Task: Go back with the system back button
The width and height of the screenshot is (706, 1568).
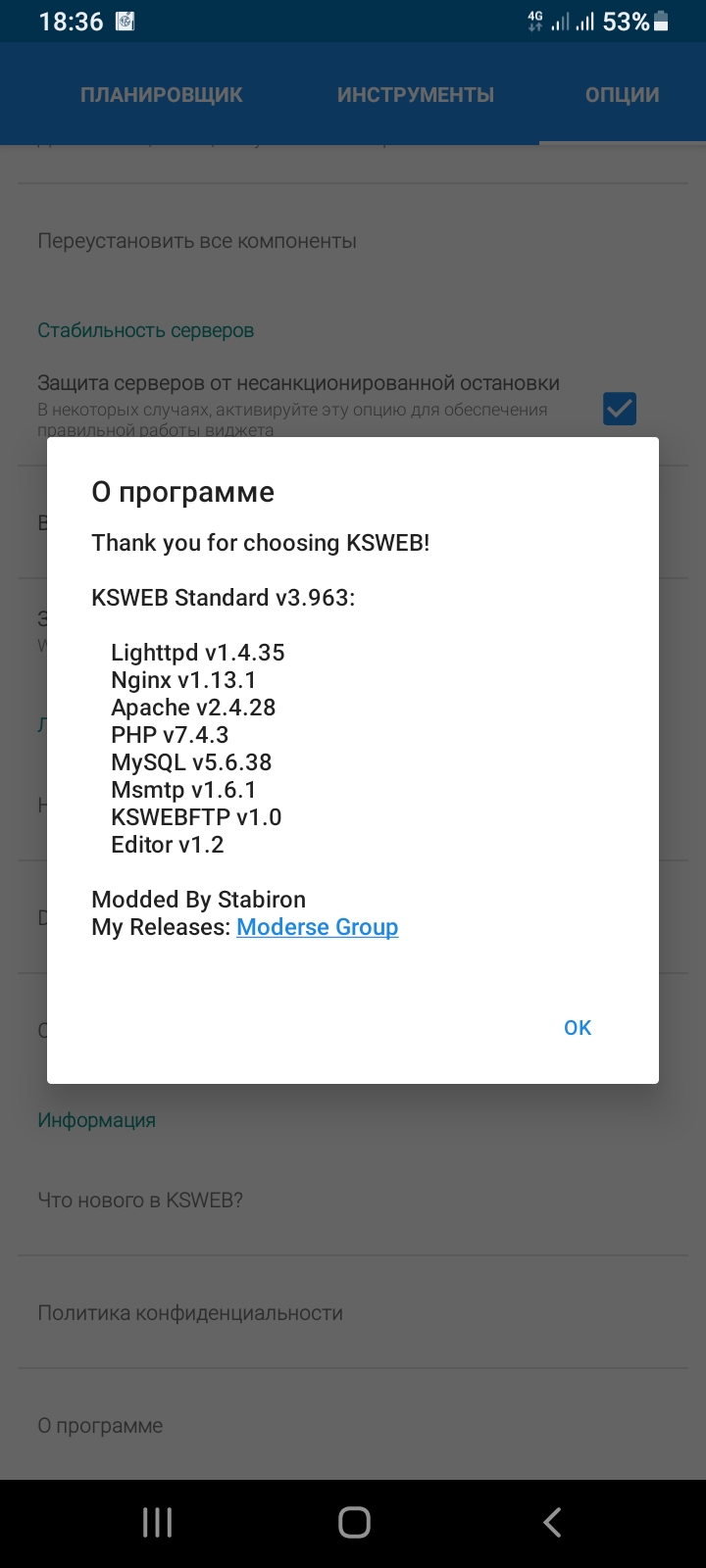Action: click(x=552, y=1522)
